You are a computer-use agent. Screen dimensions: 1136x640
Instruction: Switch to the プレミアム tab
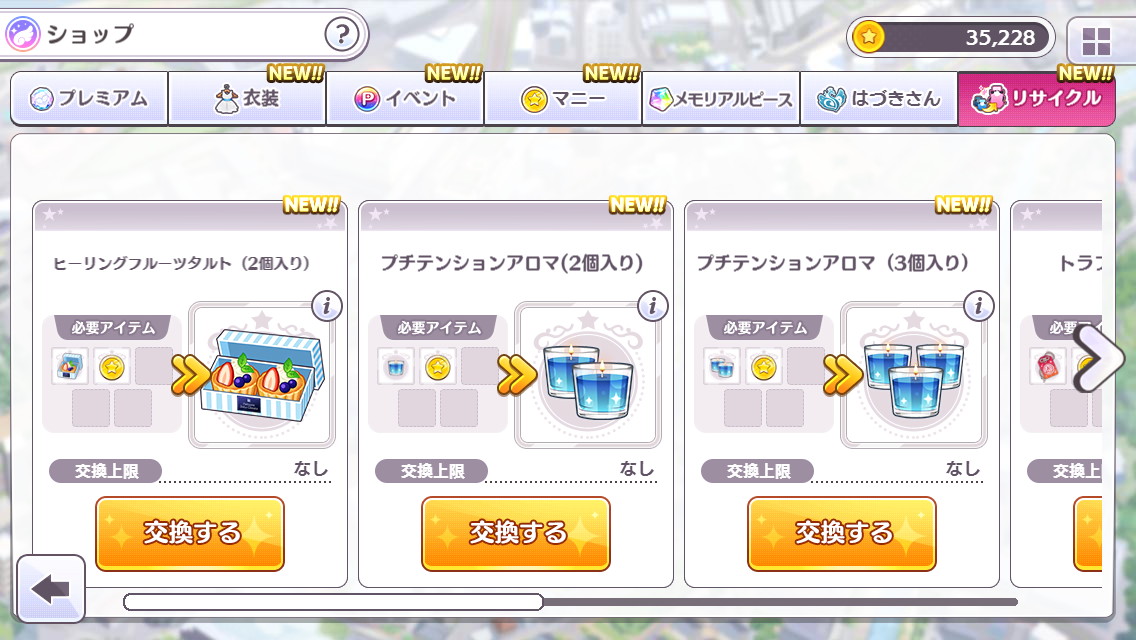click(x=89, y=99)
